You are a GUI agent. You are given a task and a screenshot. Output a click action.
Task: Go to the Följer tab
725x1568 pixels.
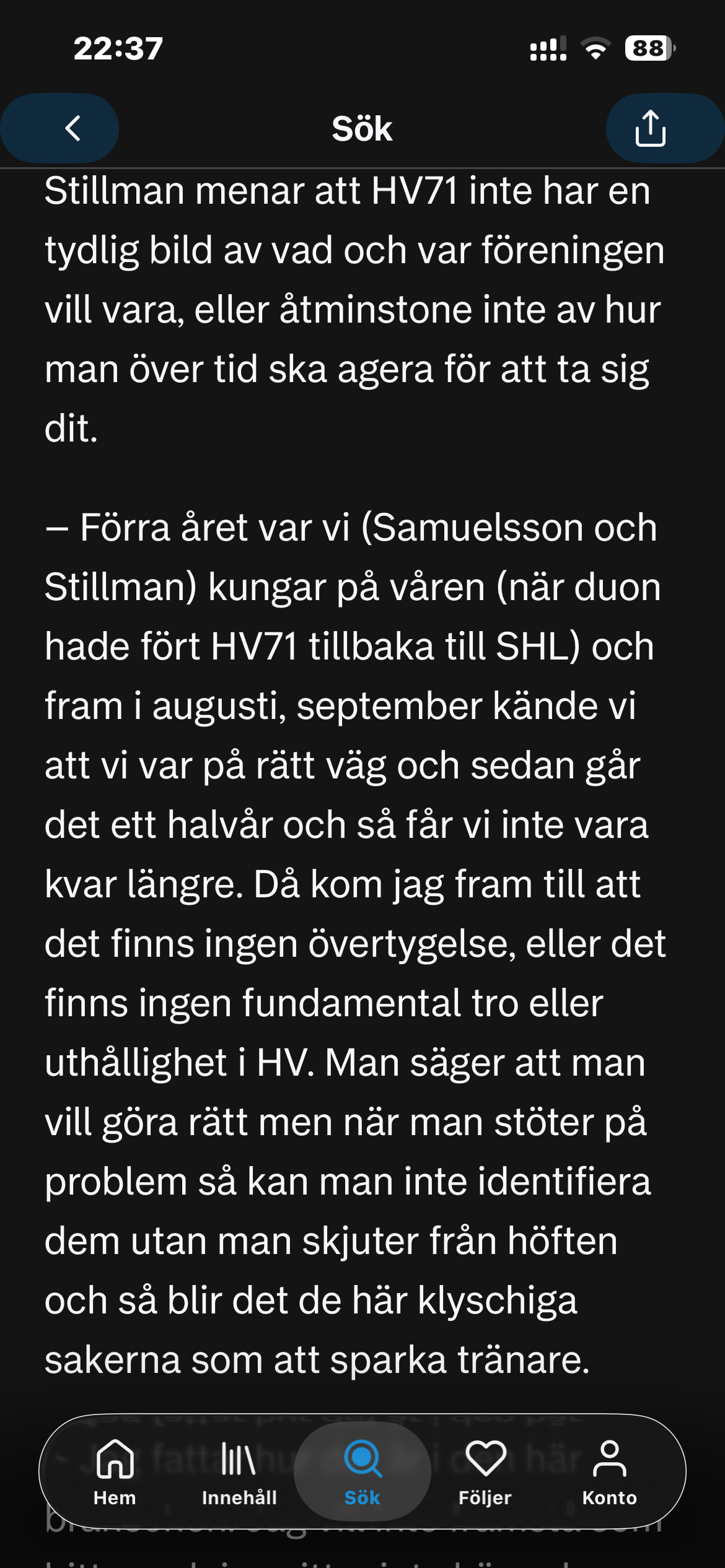485,1472
